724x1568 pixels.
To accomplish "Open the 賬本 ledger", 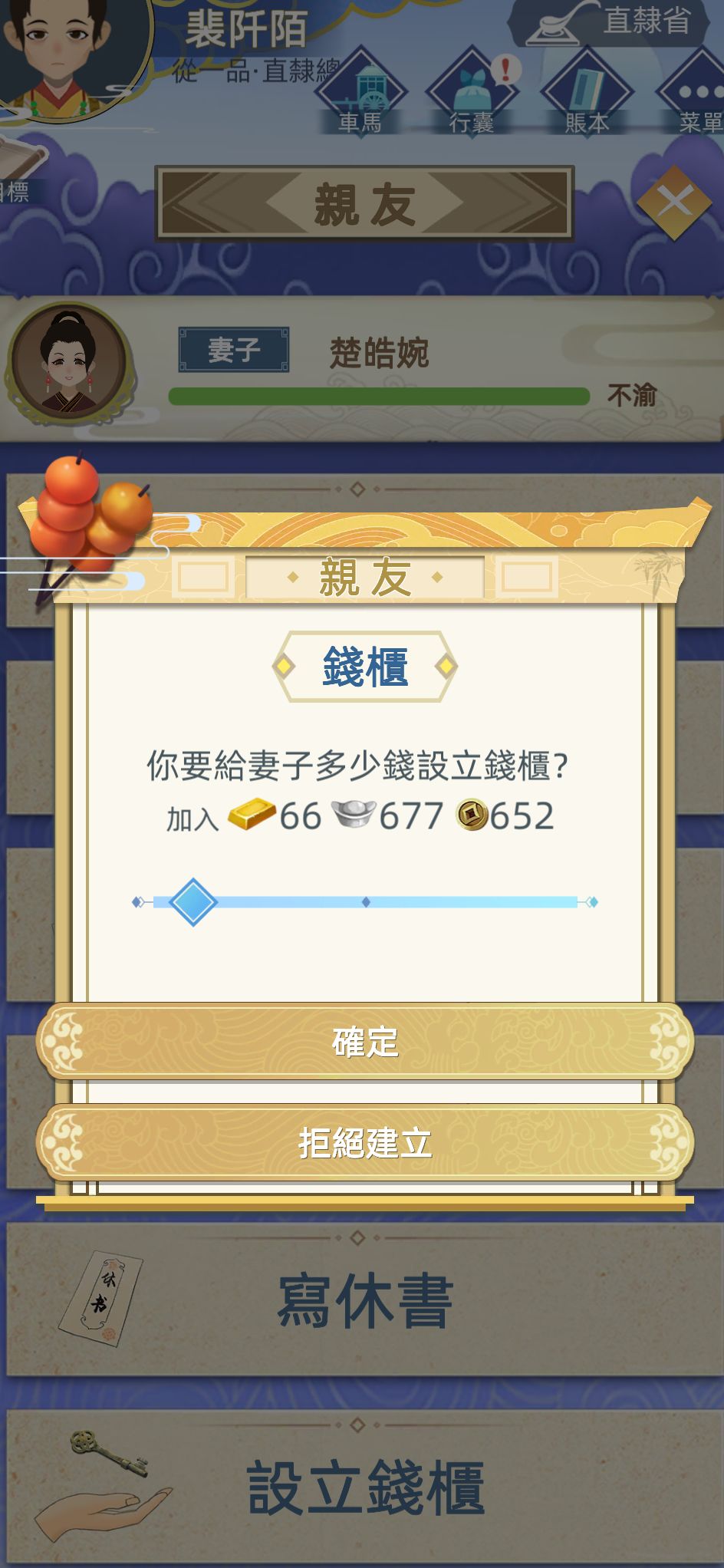I will pos(586,88).
